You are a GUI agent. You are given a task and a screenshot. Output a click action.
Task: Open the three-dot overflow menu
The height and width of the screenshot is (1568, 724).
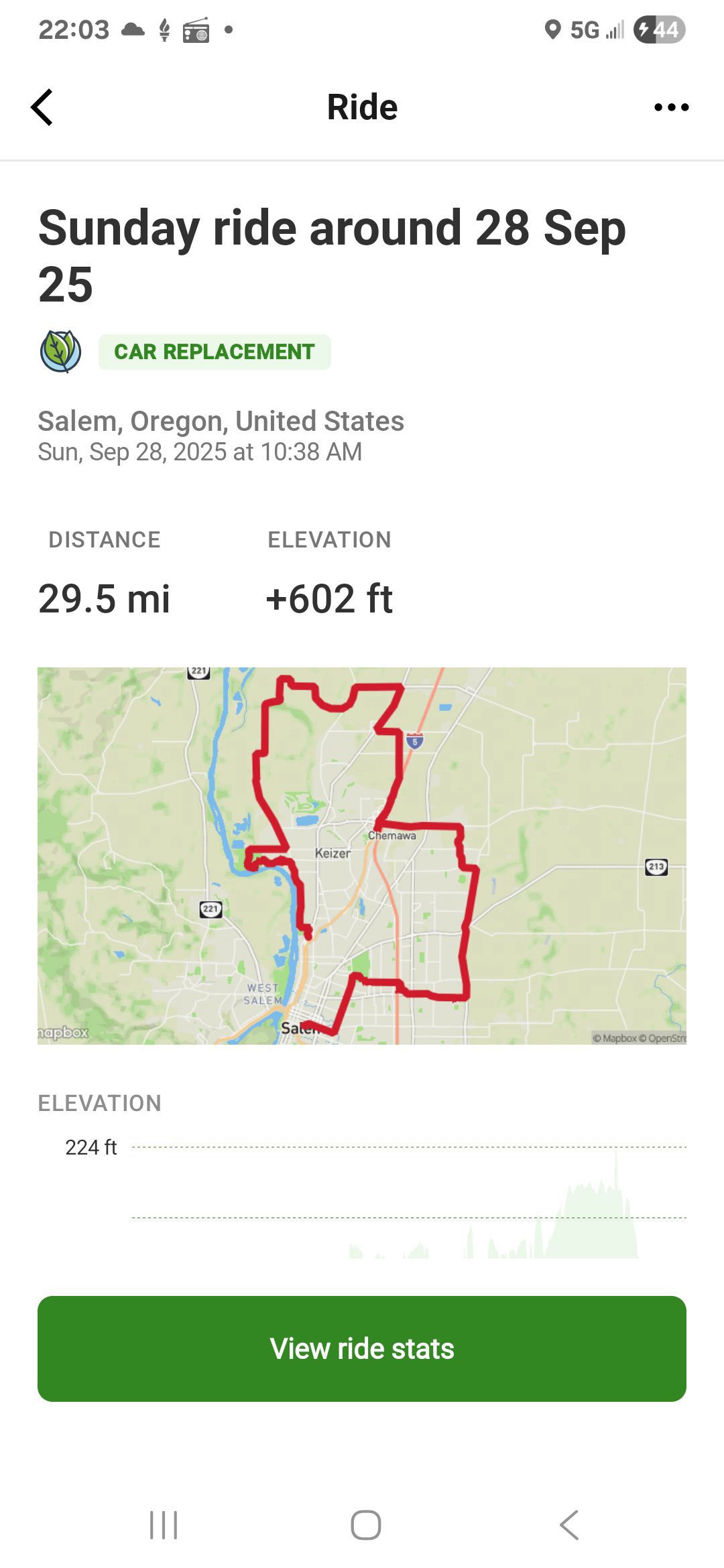point(671,107)
